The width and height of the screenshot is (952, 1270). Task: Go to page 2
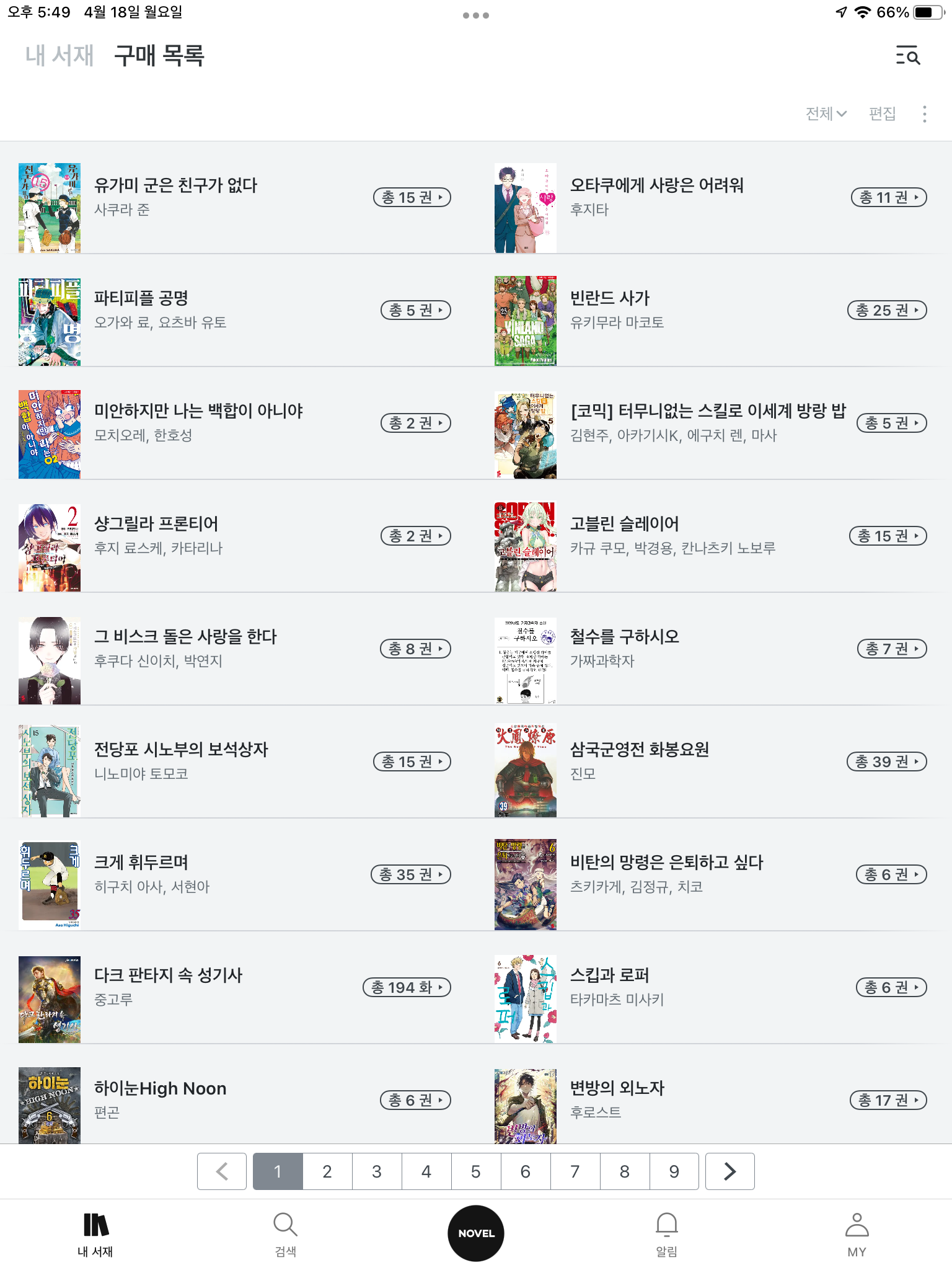pos(327,1171)
